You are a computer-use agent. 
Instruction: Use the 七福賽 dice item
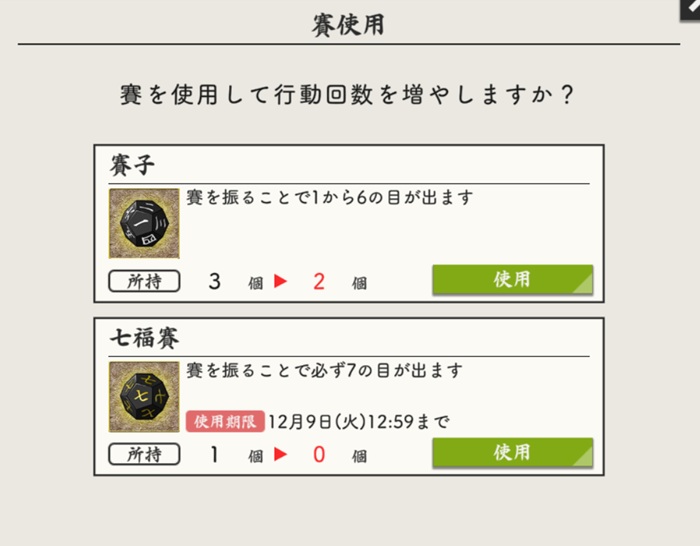pos(512,453)
